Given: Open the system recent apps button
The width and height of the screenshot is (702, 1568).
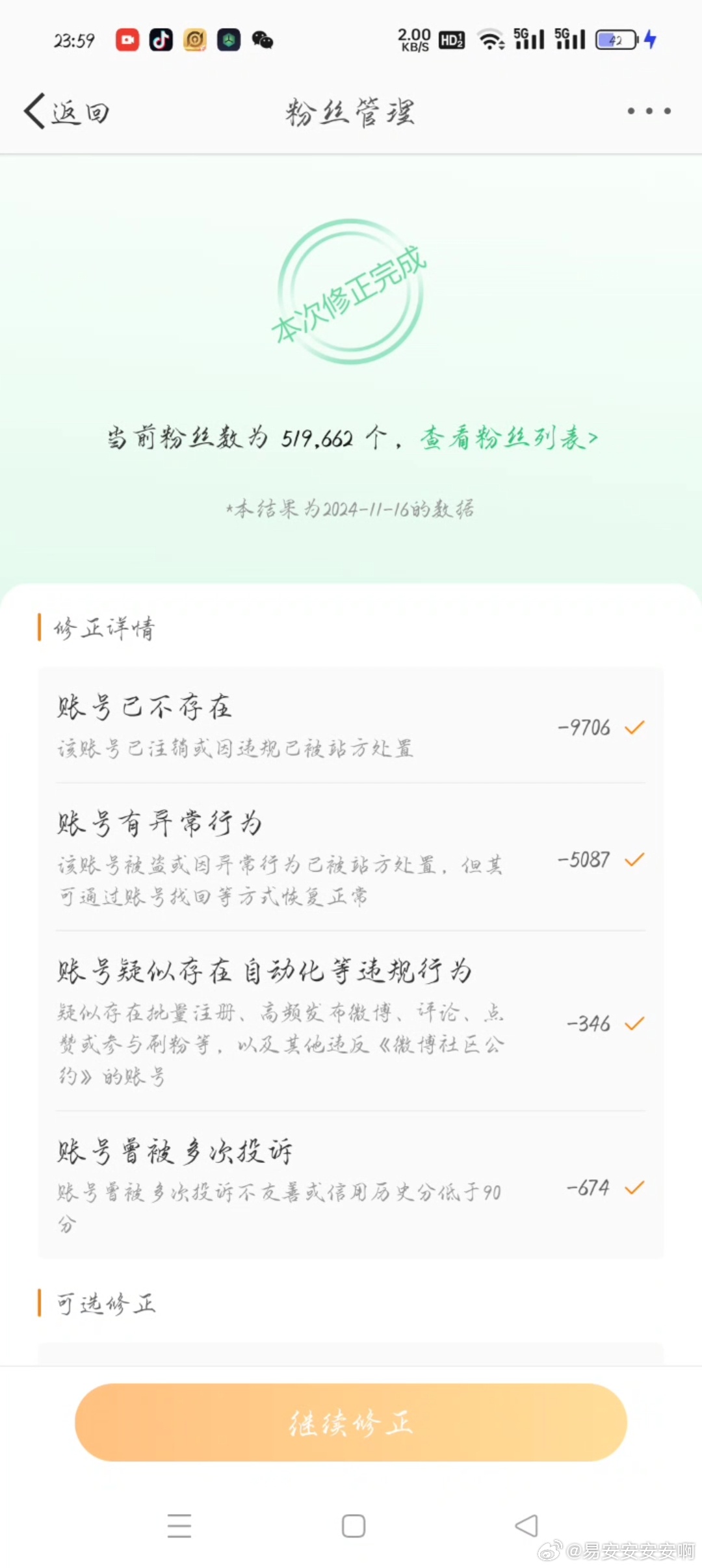Looking at the screenshot, I should click(179, 1526).
